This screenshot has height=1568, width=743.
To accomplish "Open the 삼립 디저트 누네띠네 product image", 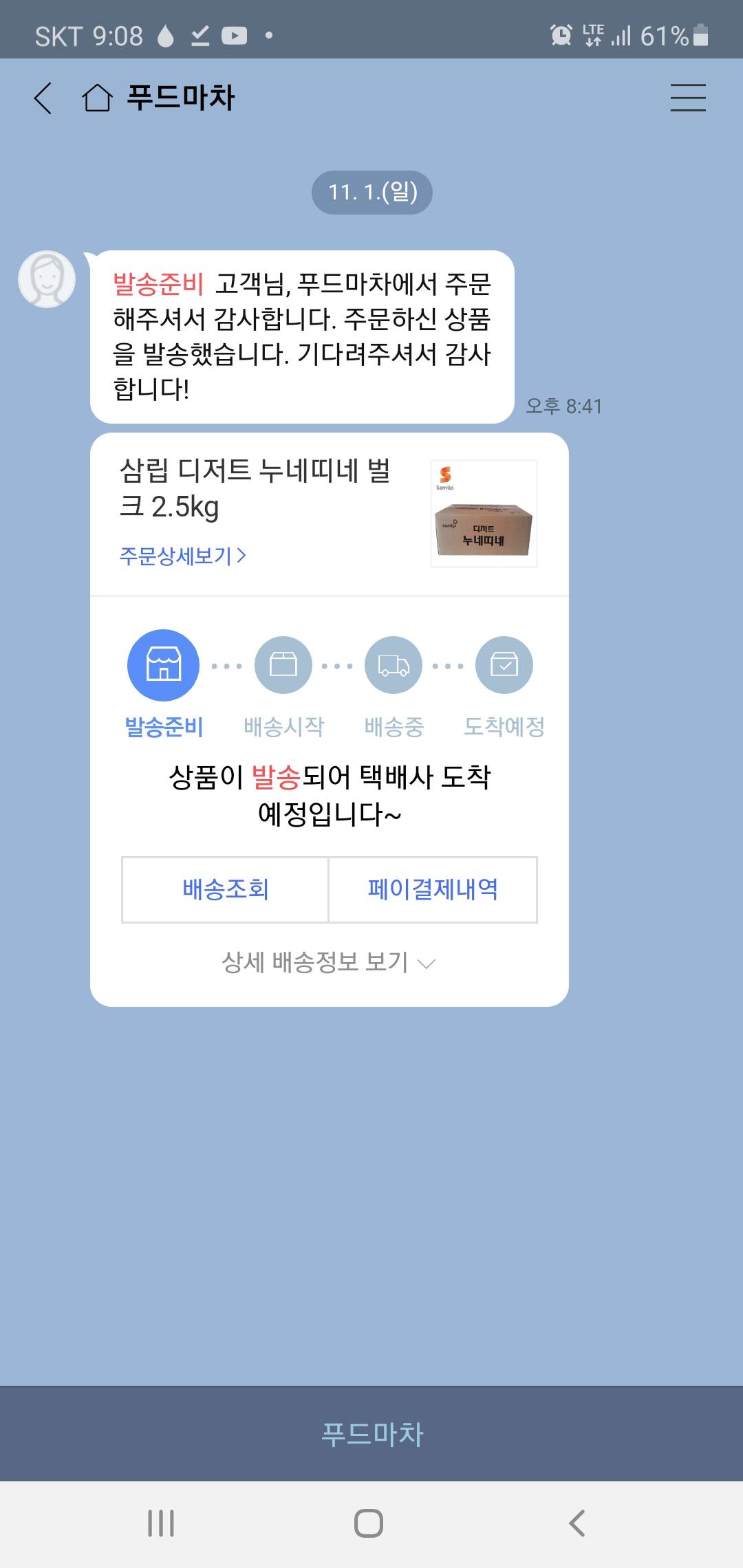I will click(x=484, y=514).
